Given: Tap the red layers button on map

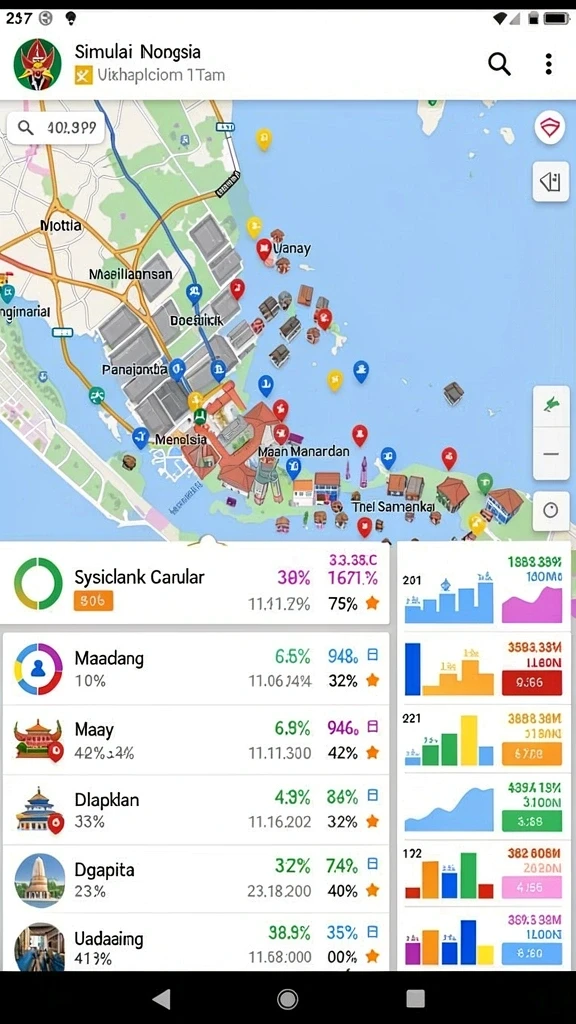Looking at the screenshot, I should [550, 127].
